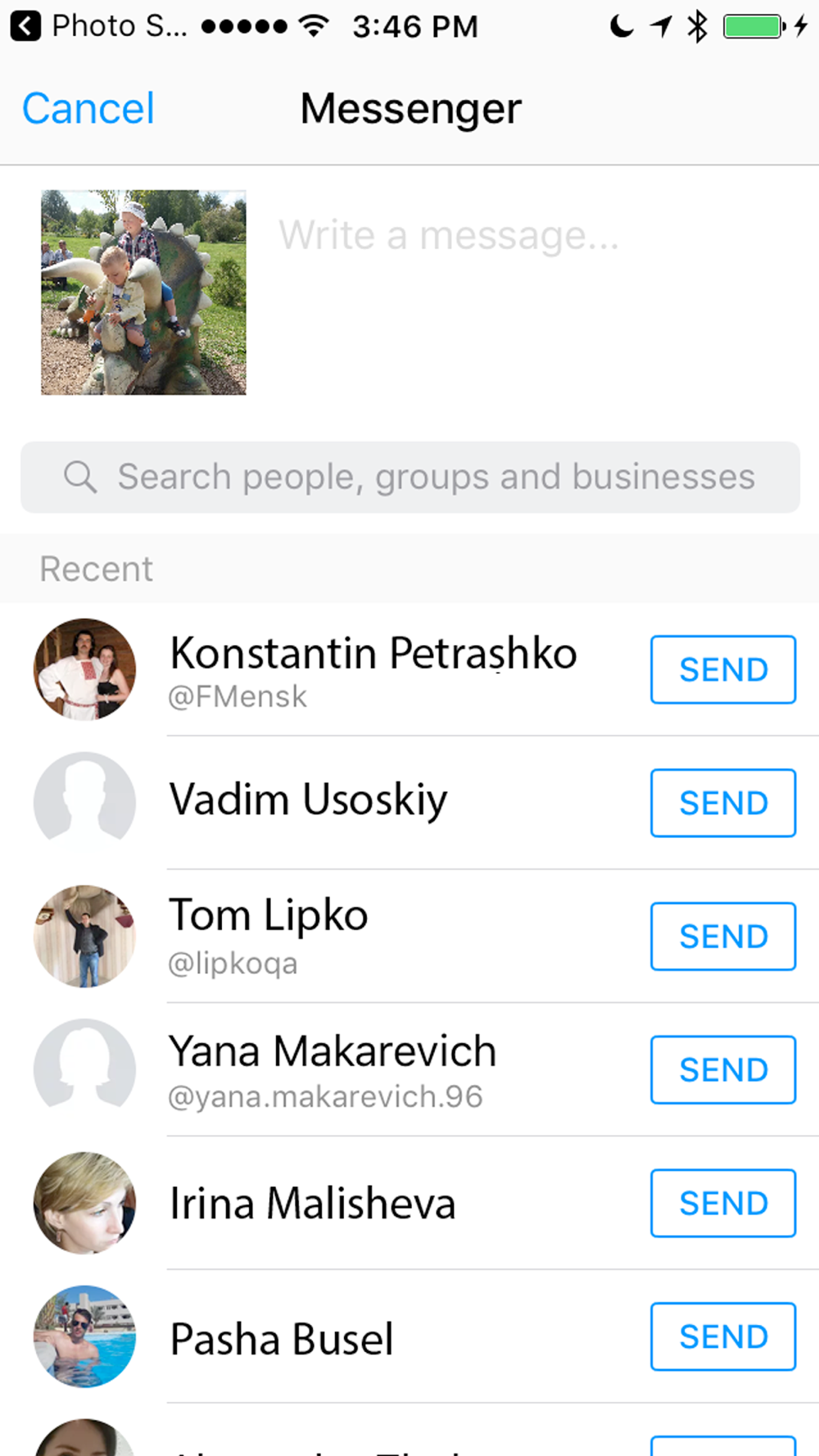
Task: Cancel the Messenger share
Action: click(88, 109)
